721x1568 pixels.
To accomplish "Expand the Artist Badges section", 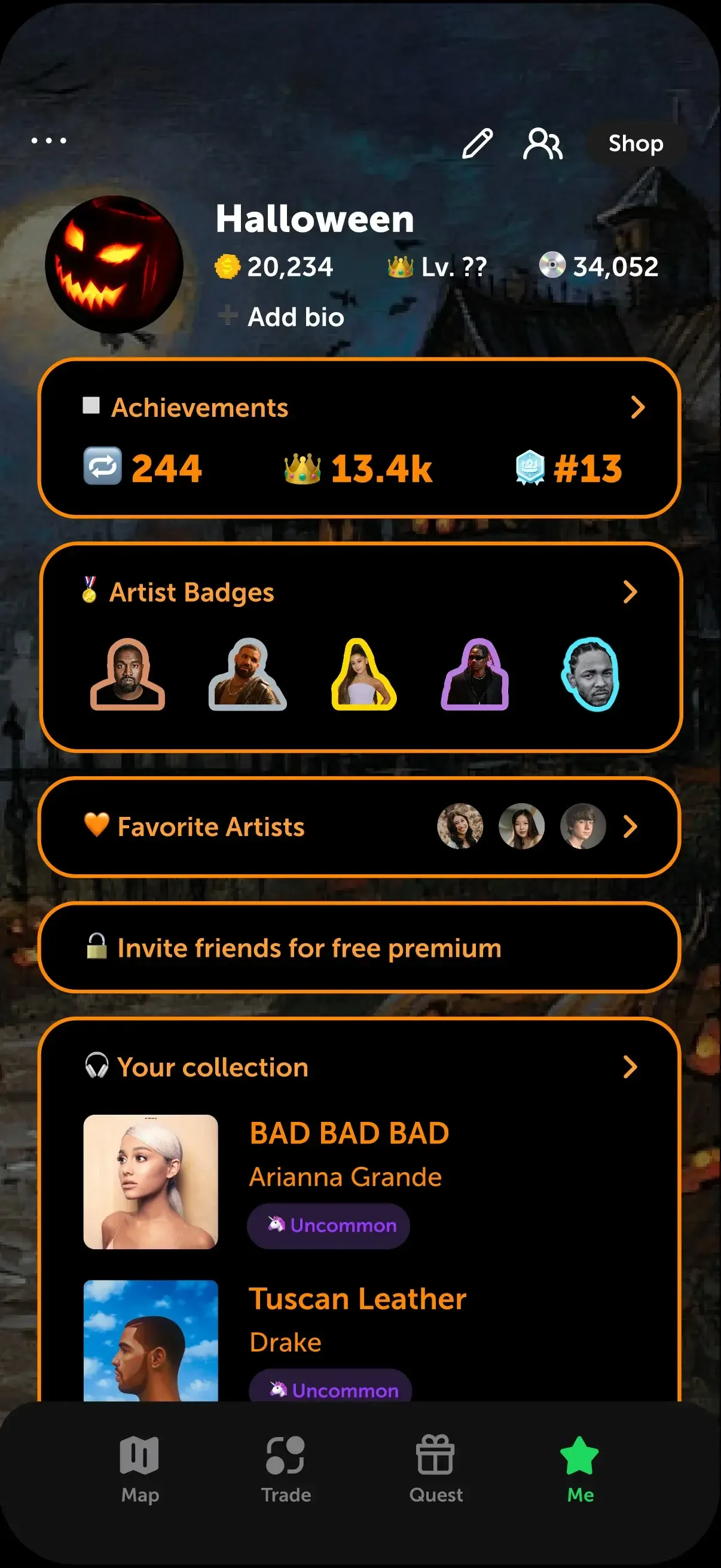I will coord(630,591).
